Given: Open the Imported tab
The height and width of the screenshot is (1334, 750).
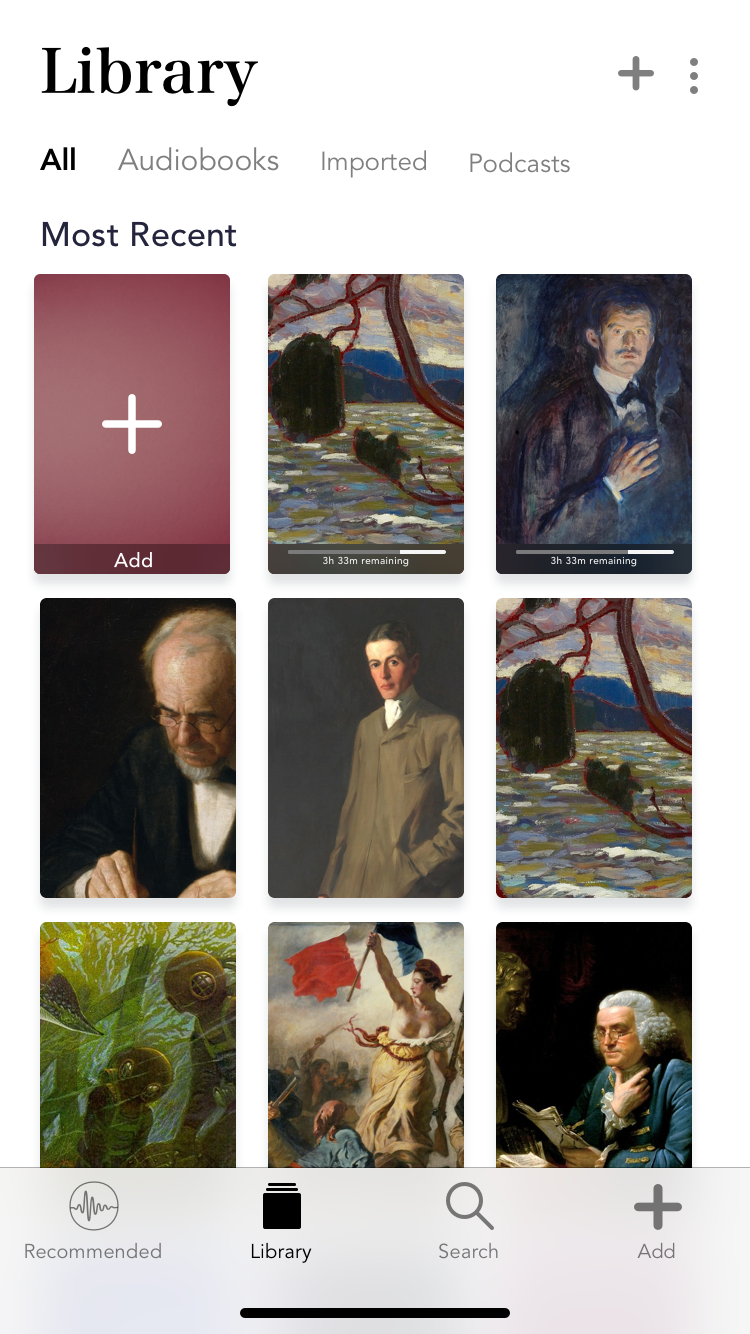Looking at the screenshot, I should point(373,162).
